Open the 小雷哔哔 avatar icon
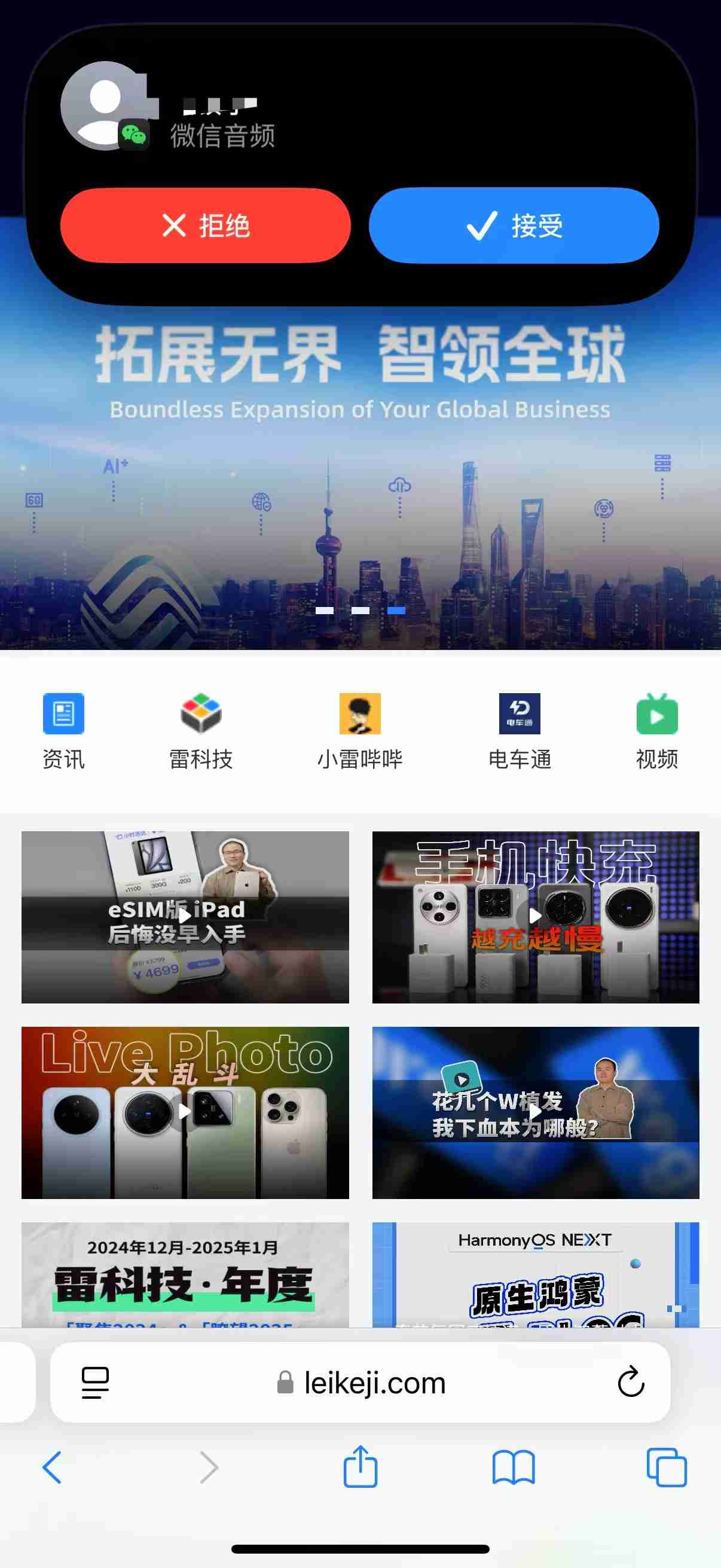Screen dimensions: 721x1568 [x=360, y=715]
